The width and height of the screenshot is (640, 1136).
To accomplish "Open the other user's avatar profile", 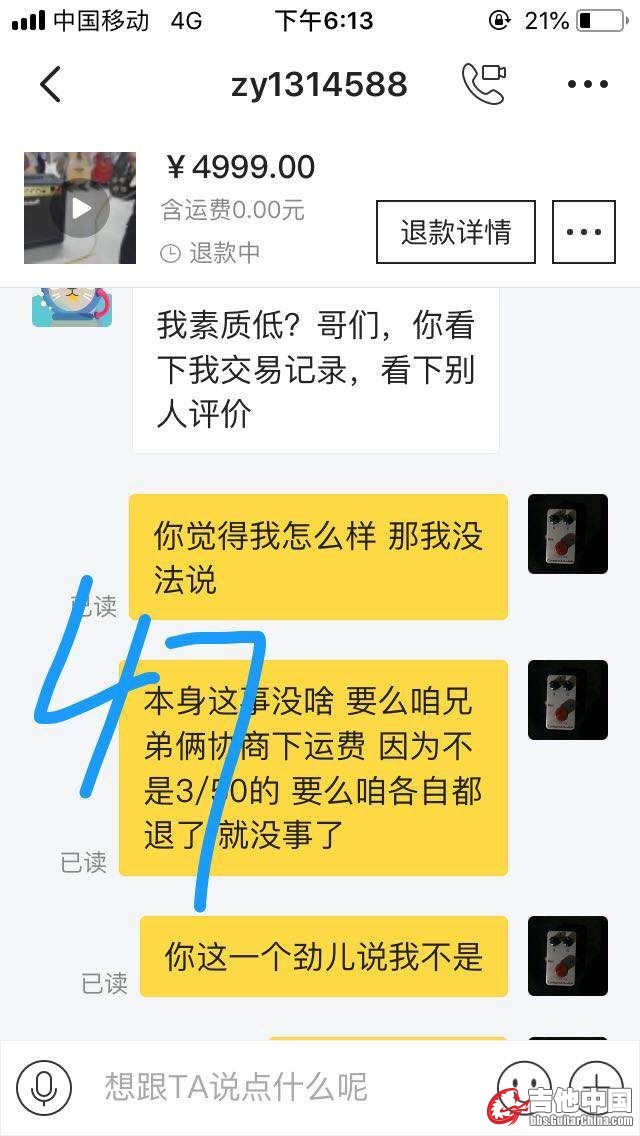I will (x=72, y=305).
